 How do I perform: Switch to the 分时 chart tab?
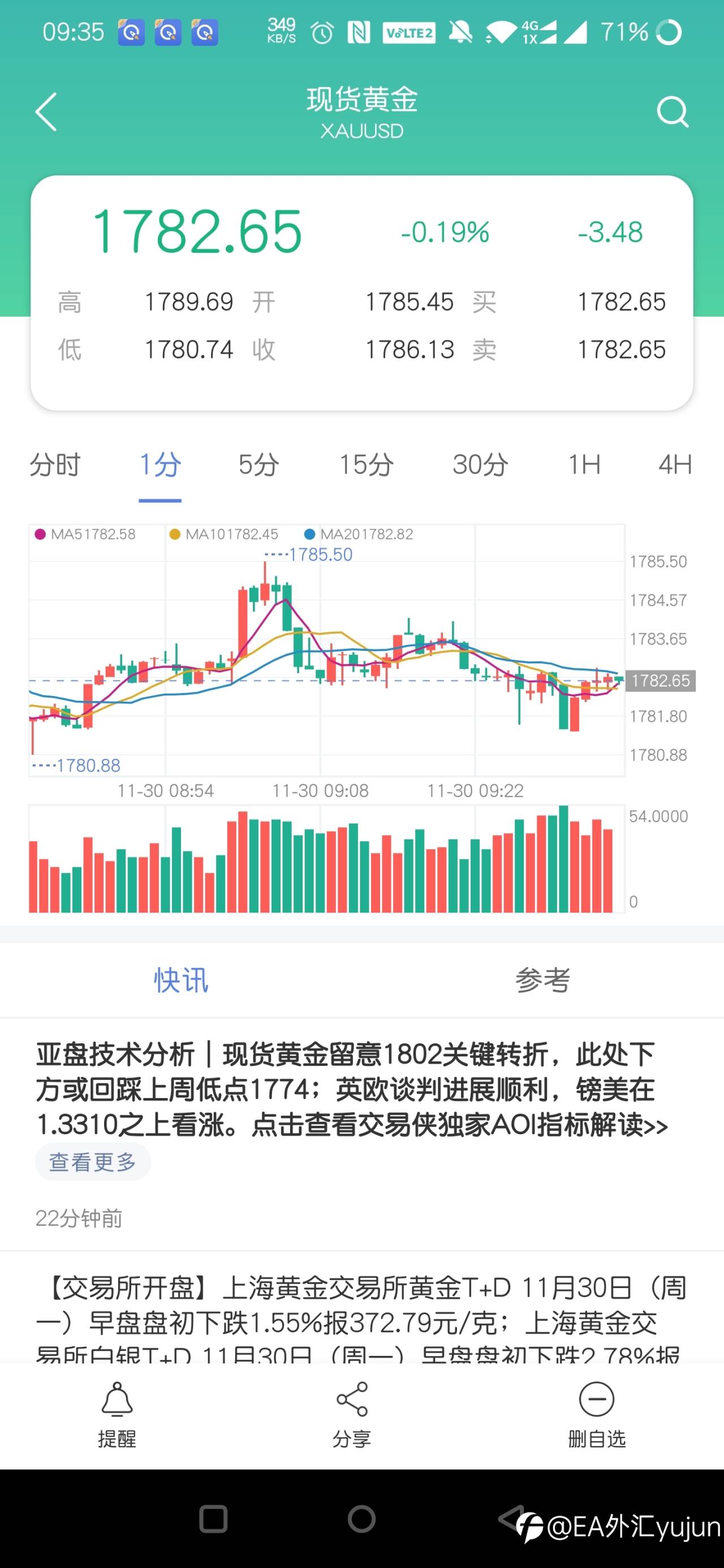pos(55,465)
